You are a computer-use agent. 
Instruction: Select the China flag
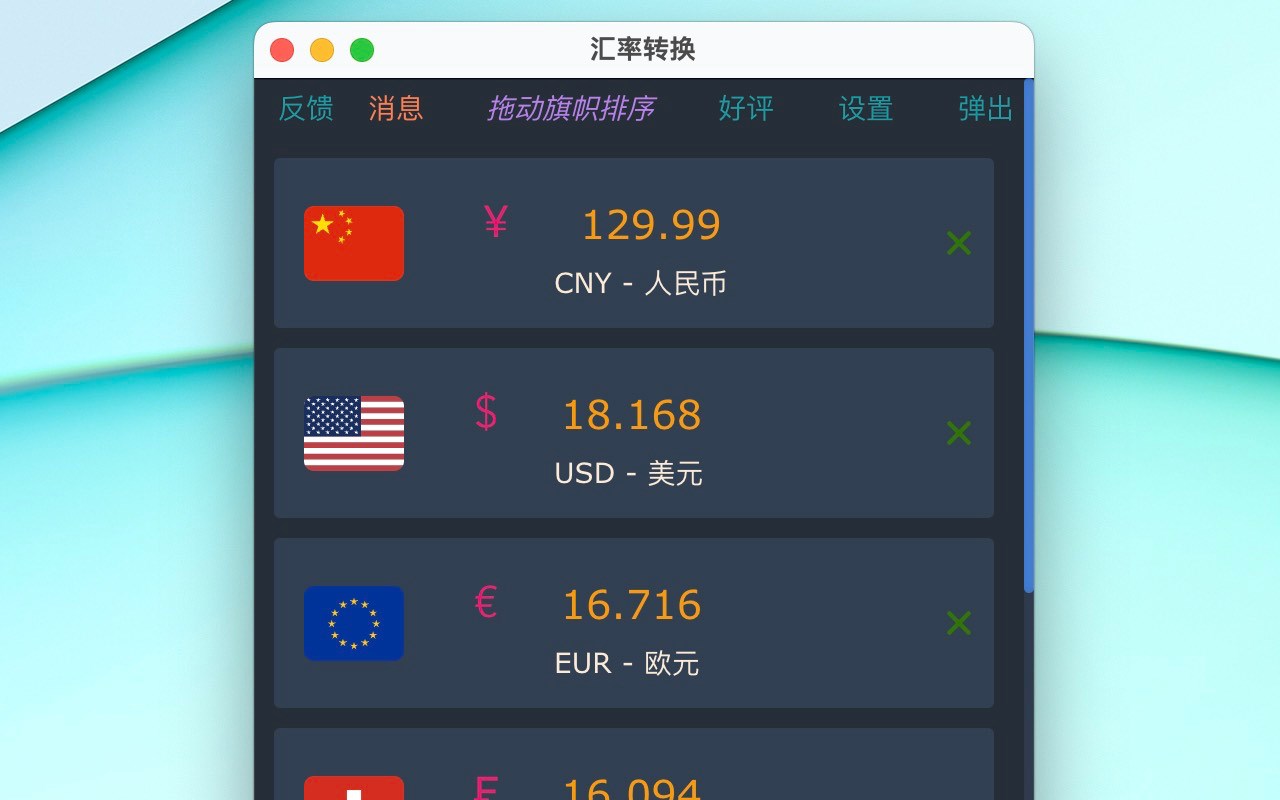coord(354,243)
